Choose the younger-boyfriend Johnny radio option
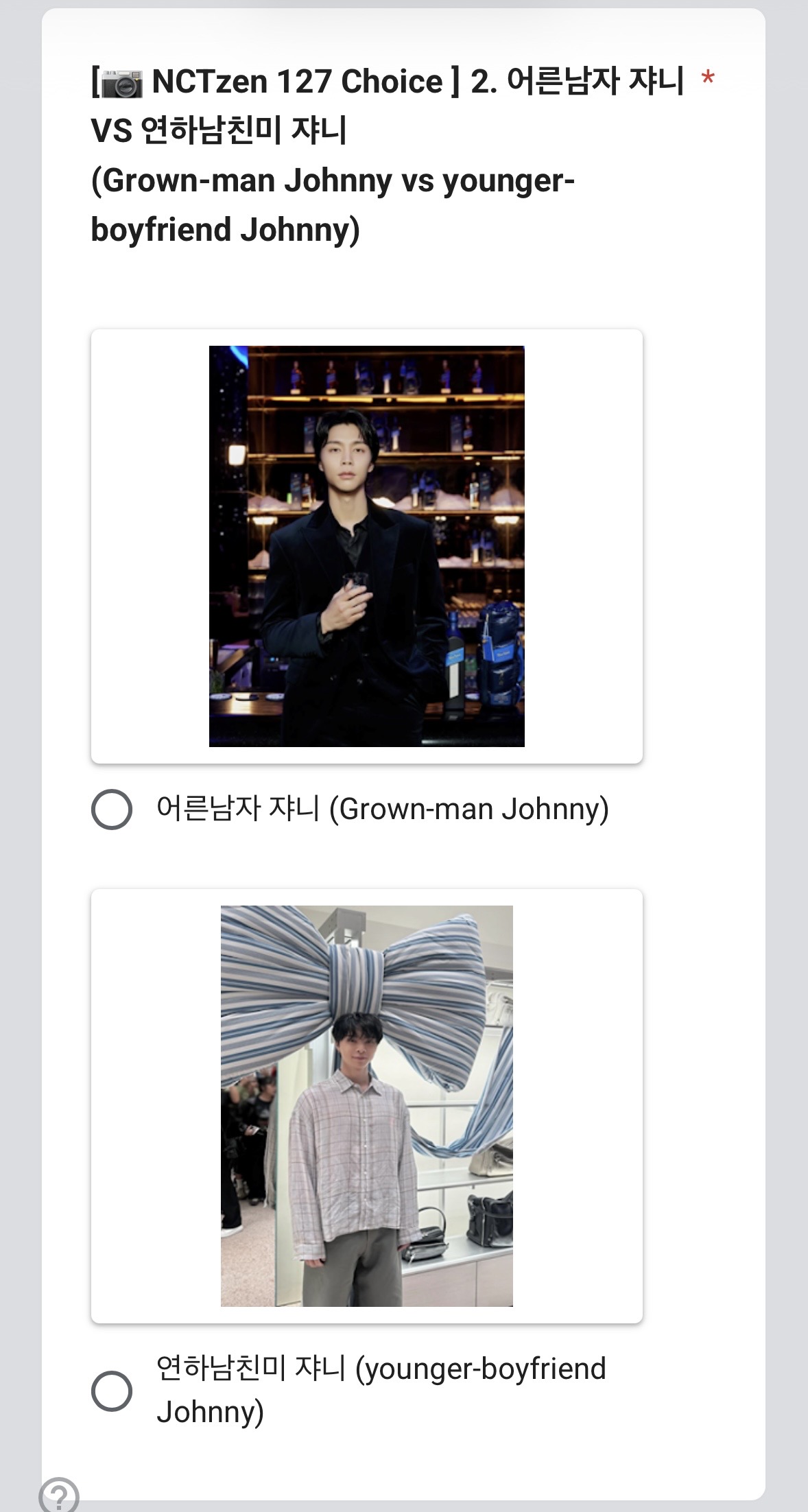This screenshot has width=808, height=1512. (112, 1391)
